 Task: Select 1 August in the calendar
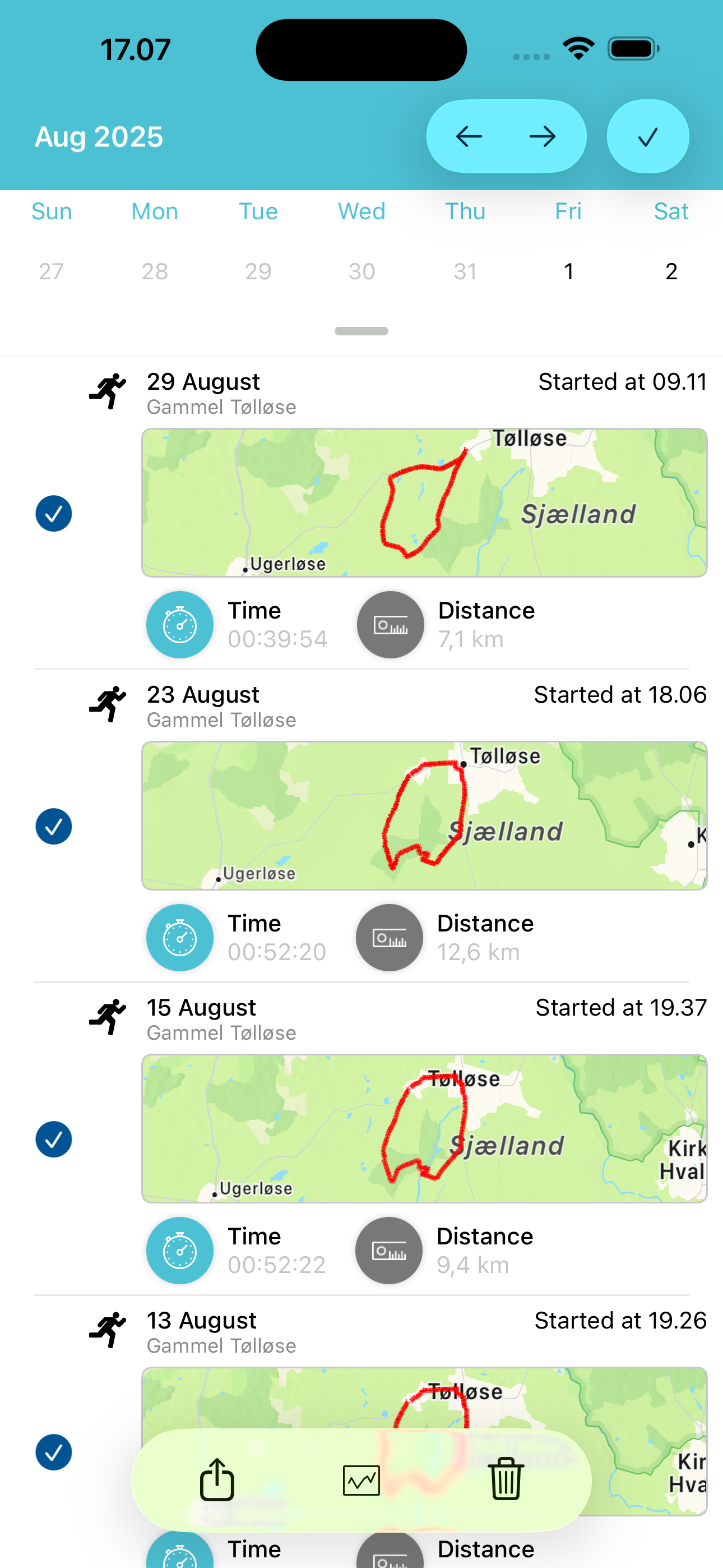pyautogui.click(x=568, y=271)
